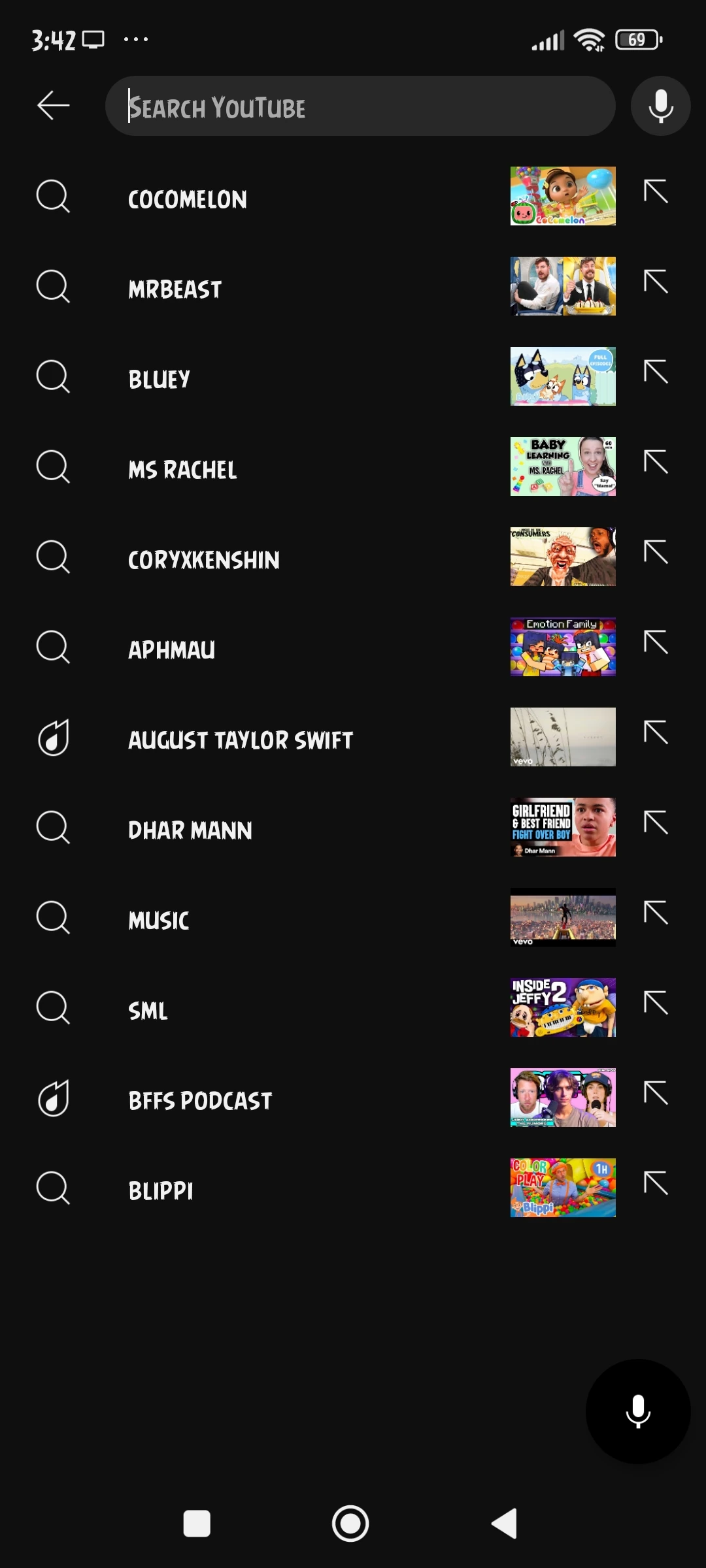Viewport: 706px width, 1568px height.
Task: Insert MrBeast into search field via arrow
Action: tap(656, 282)
